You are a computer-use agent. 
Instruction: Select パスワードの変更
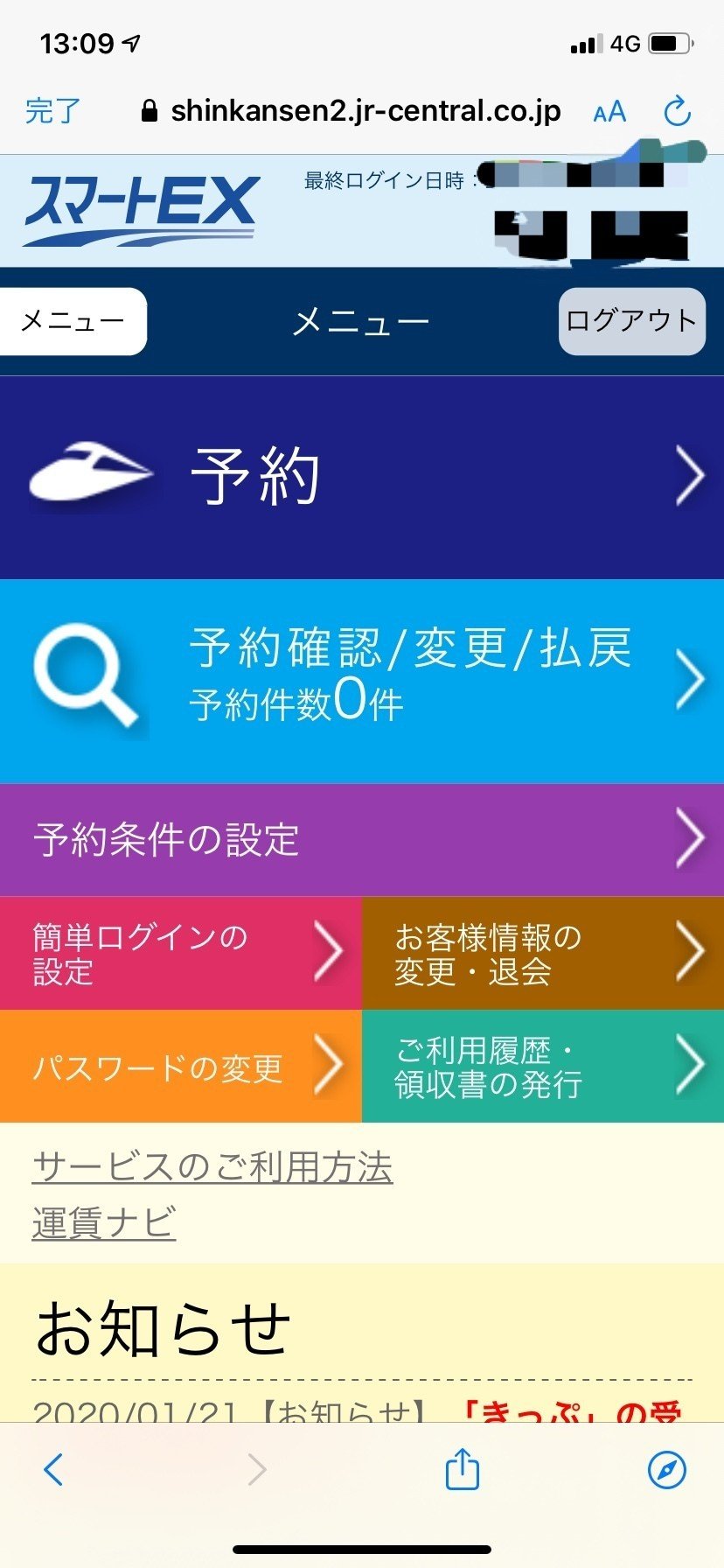(159, 1066)
